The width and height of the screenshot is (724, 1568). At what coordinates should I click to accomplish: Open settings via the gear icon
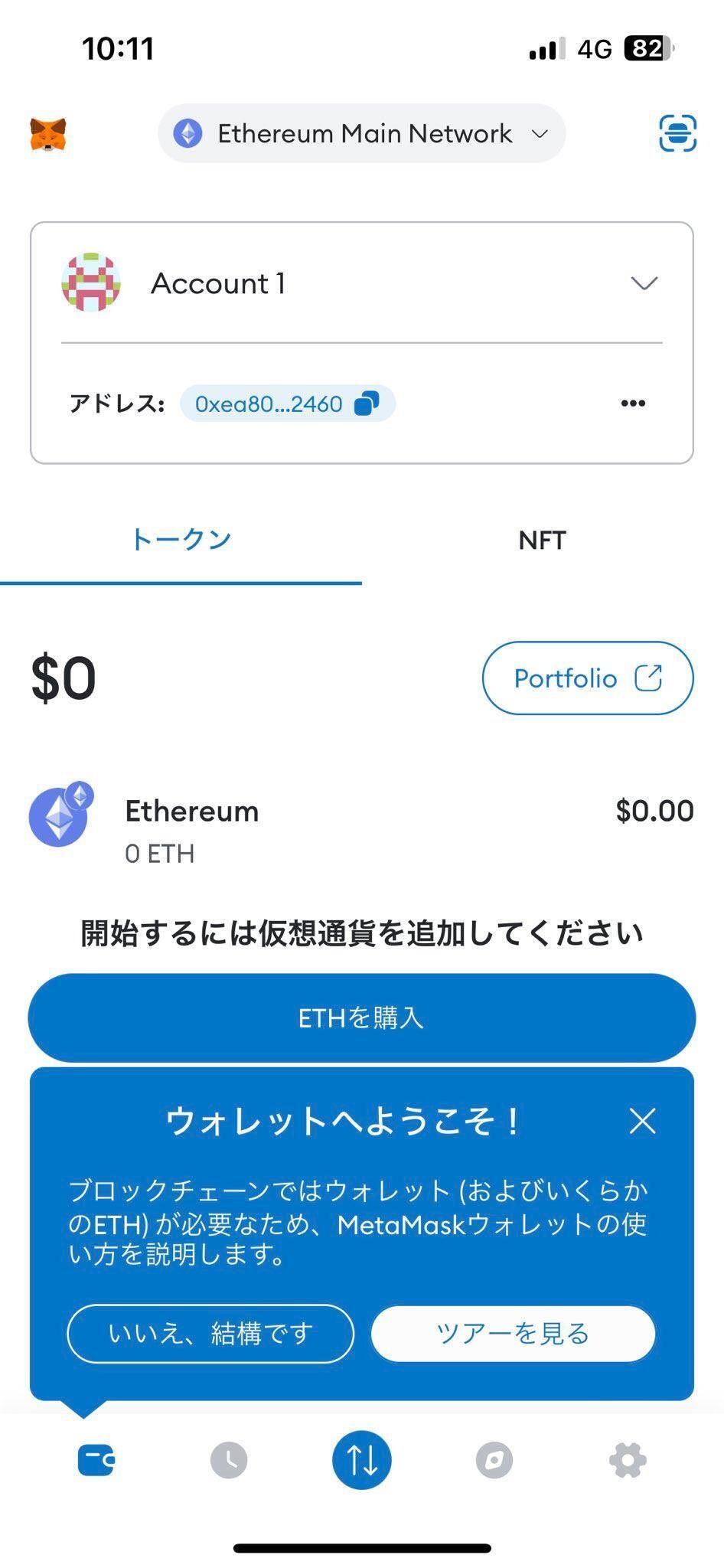[x=628, y=1460]
